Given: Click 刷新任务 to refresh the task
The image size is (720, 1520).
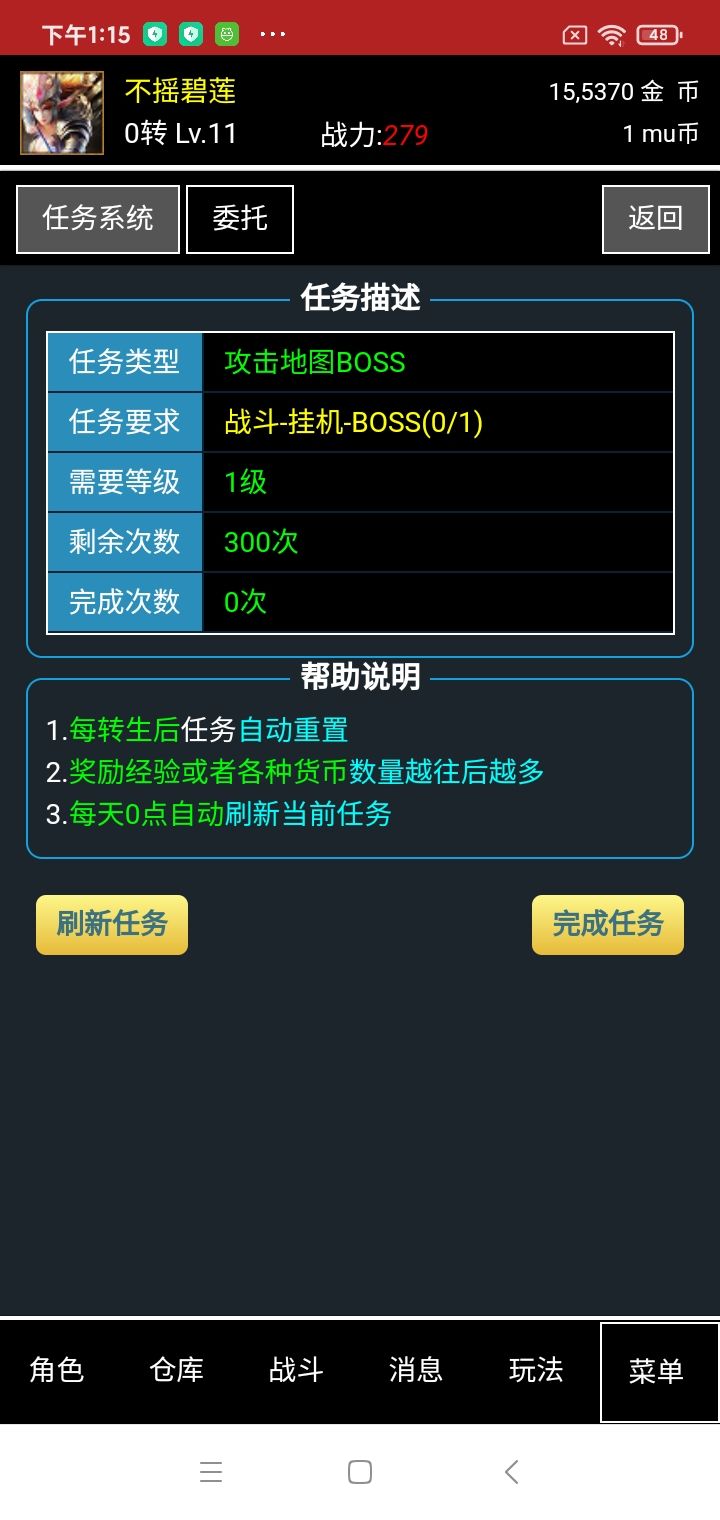Looking at the screenshot, I should click(111, 924).
